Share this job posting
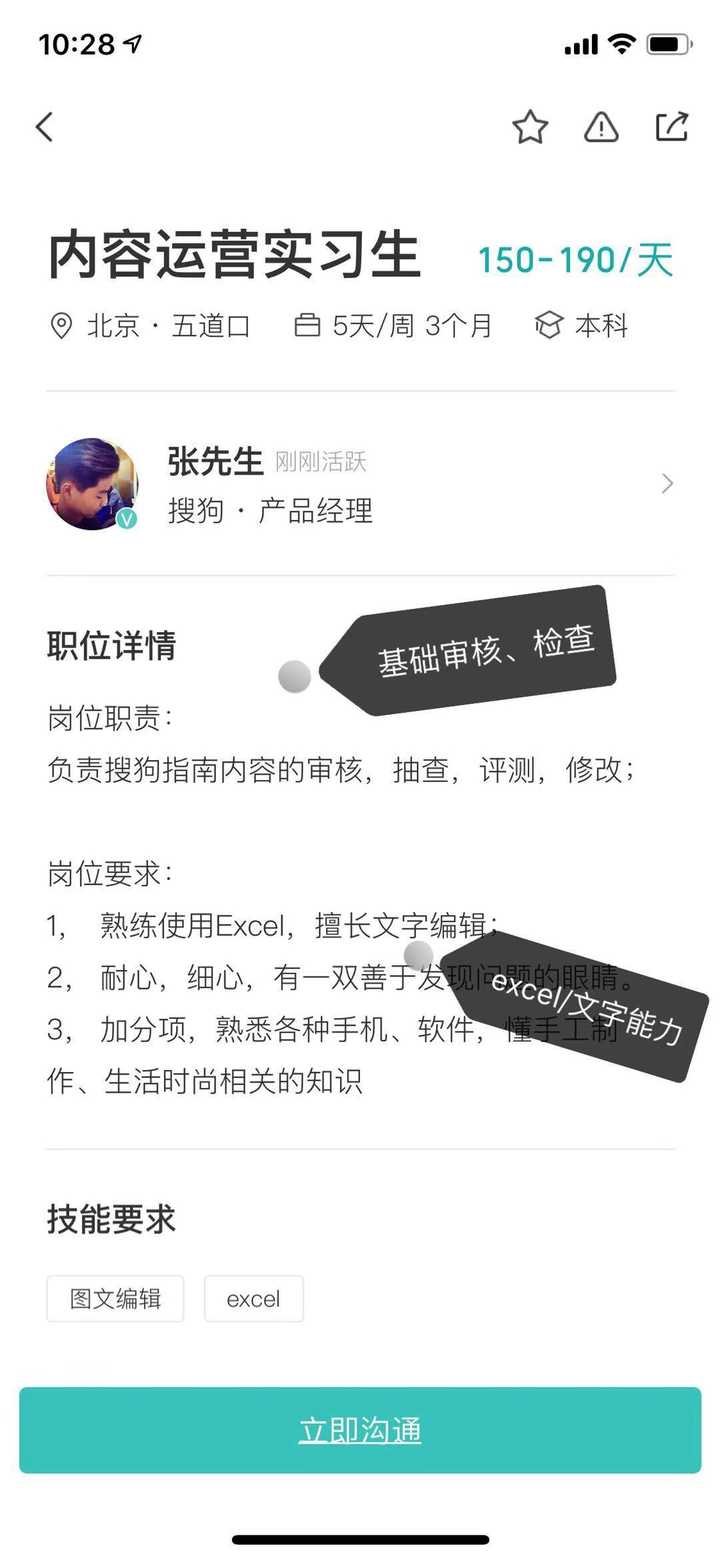The image size is (720, 1560). click(672, 126)
